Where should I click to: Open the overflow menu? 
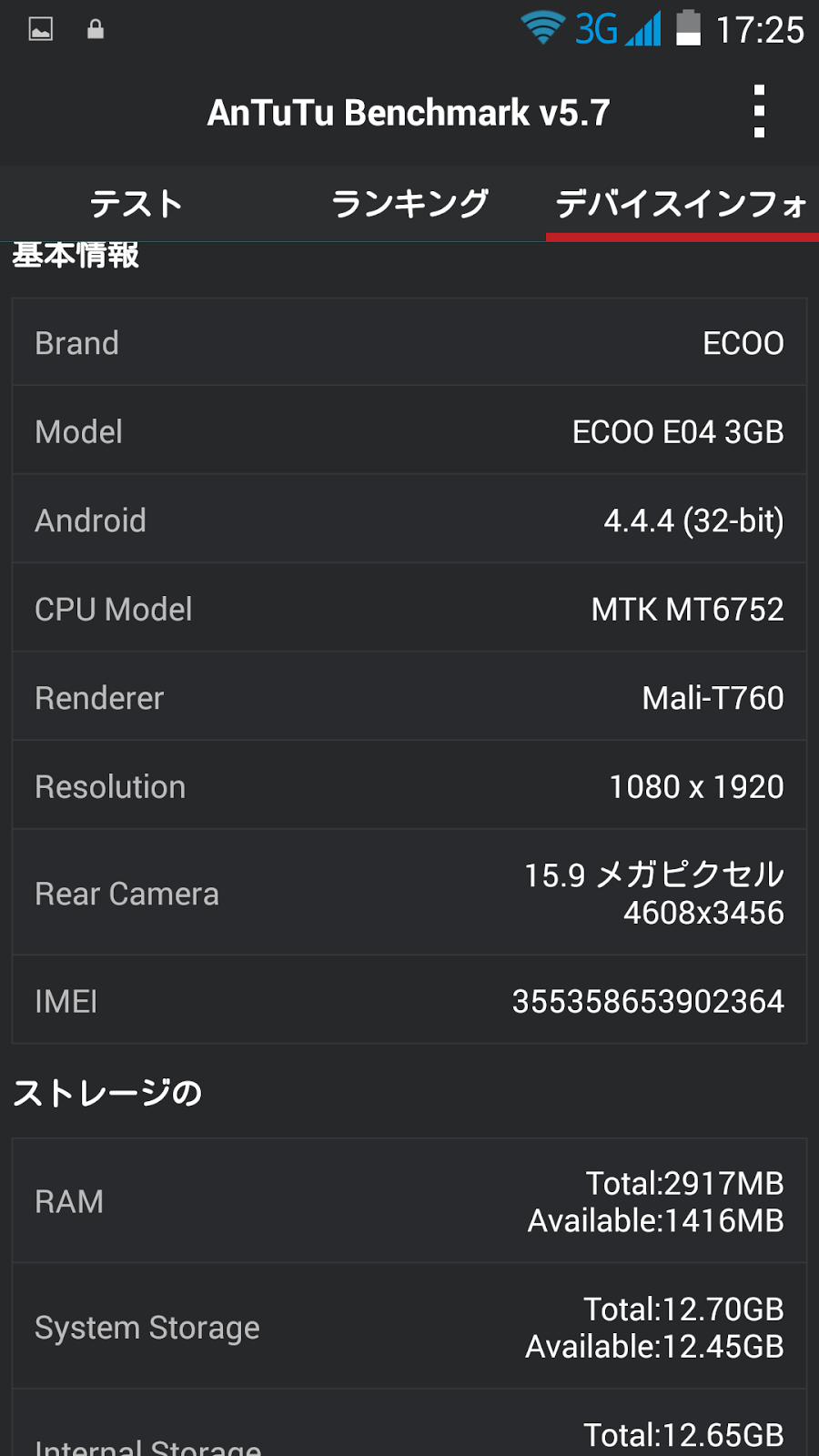759,112
